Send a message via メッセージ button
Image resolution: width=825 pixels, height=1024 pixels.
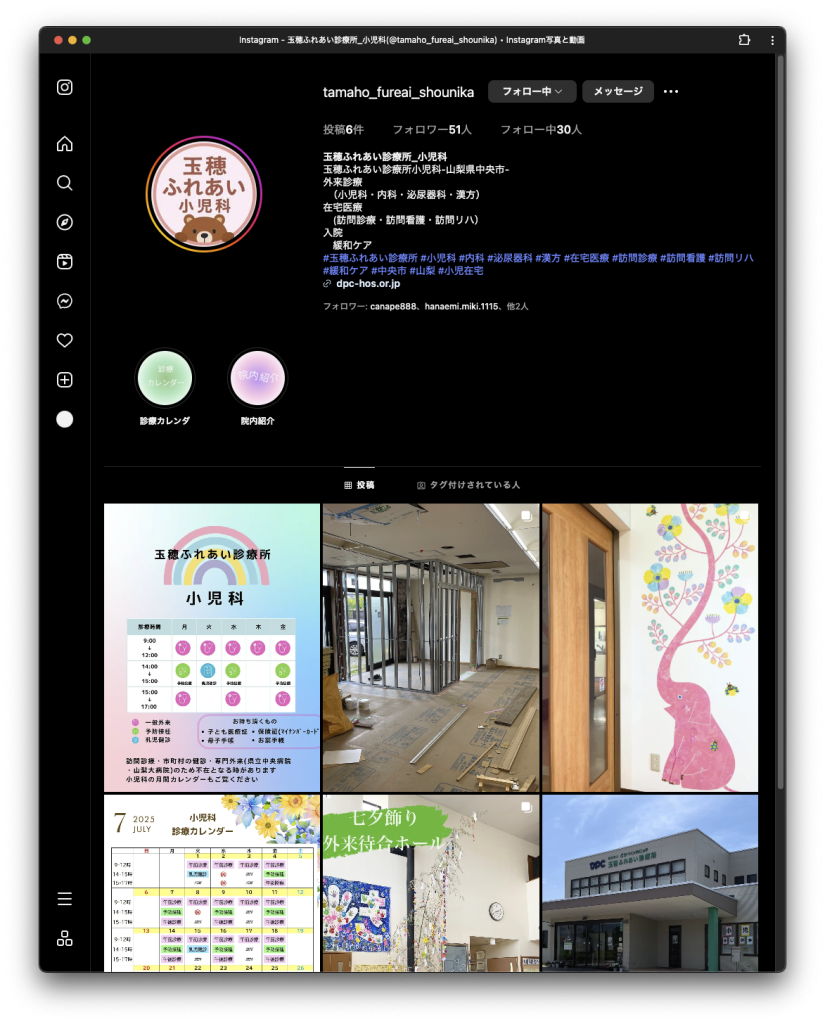(618, 92)
